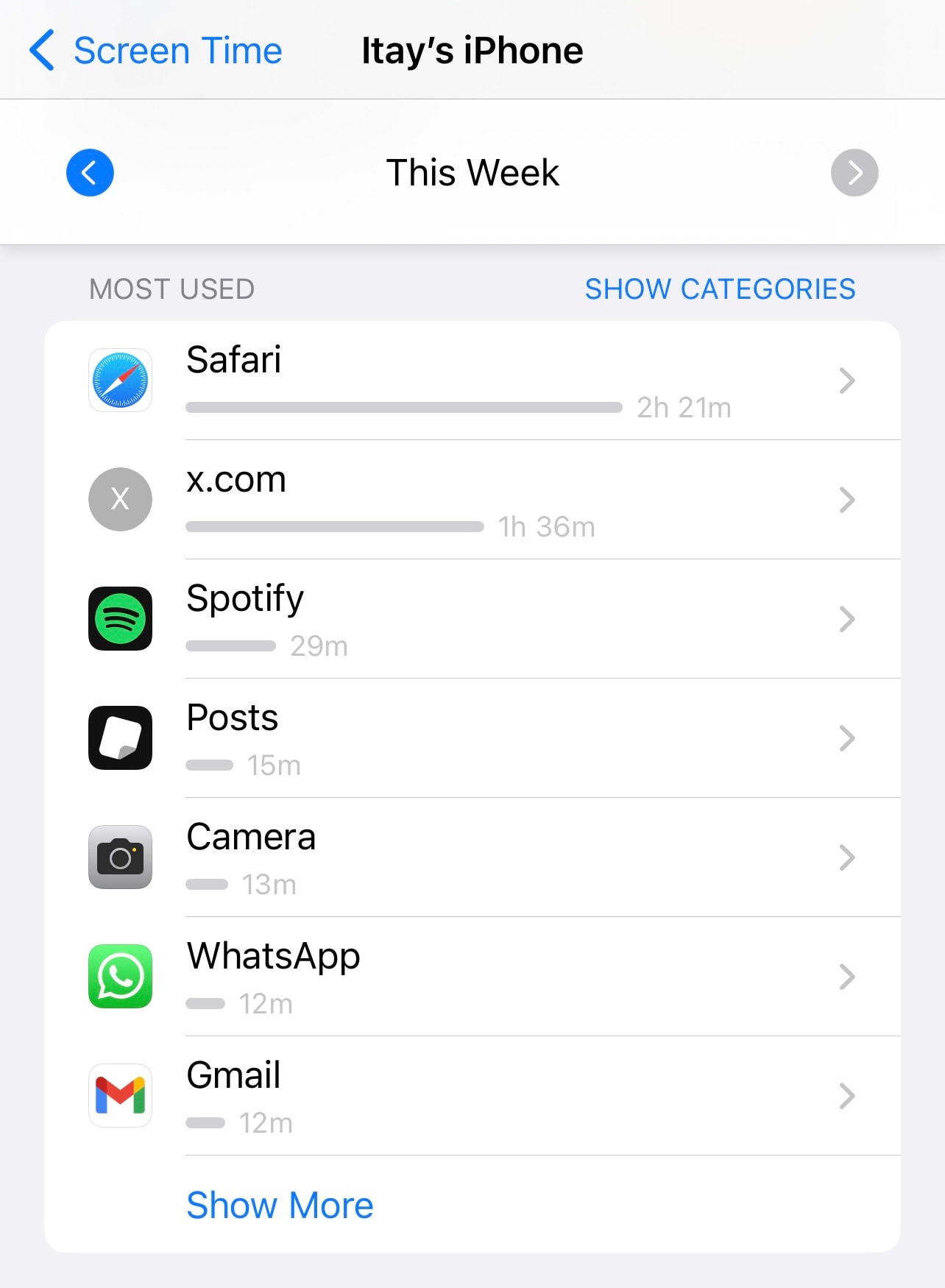Open the Posts app usage row
The width and height of the screenshot is (945, 1288).
pos(471,738)
